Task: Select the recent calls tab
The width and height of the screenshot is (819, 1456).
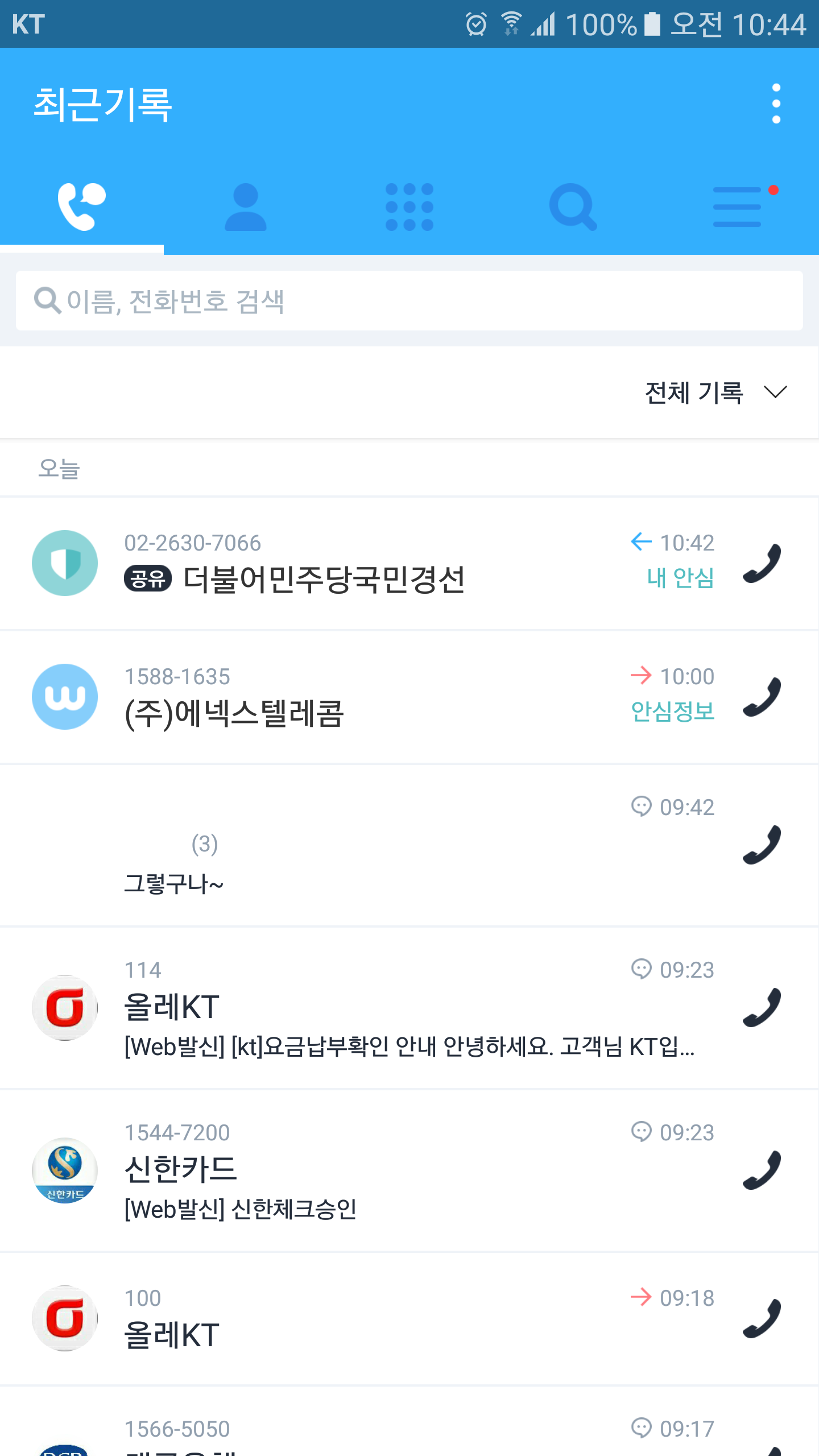Action: click(x=82, y=207)
